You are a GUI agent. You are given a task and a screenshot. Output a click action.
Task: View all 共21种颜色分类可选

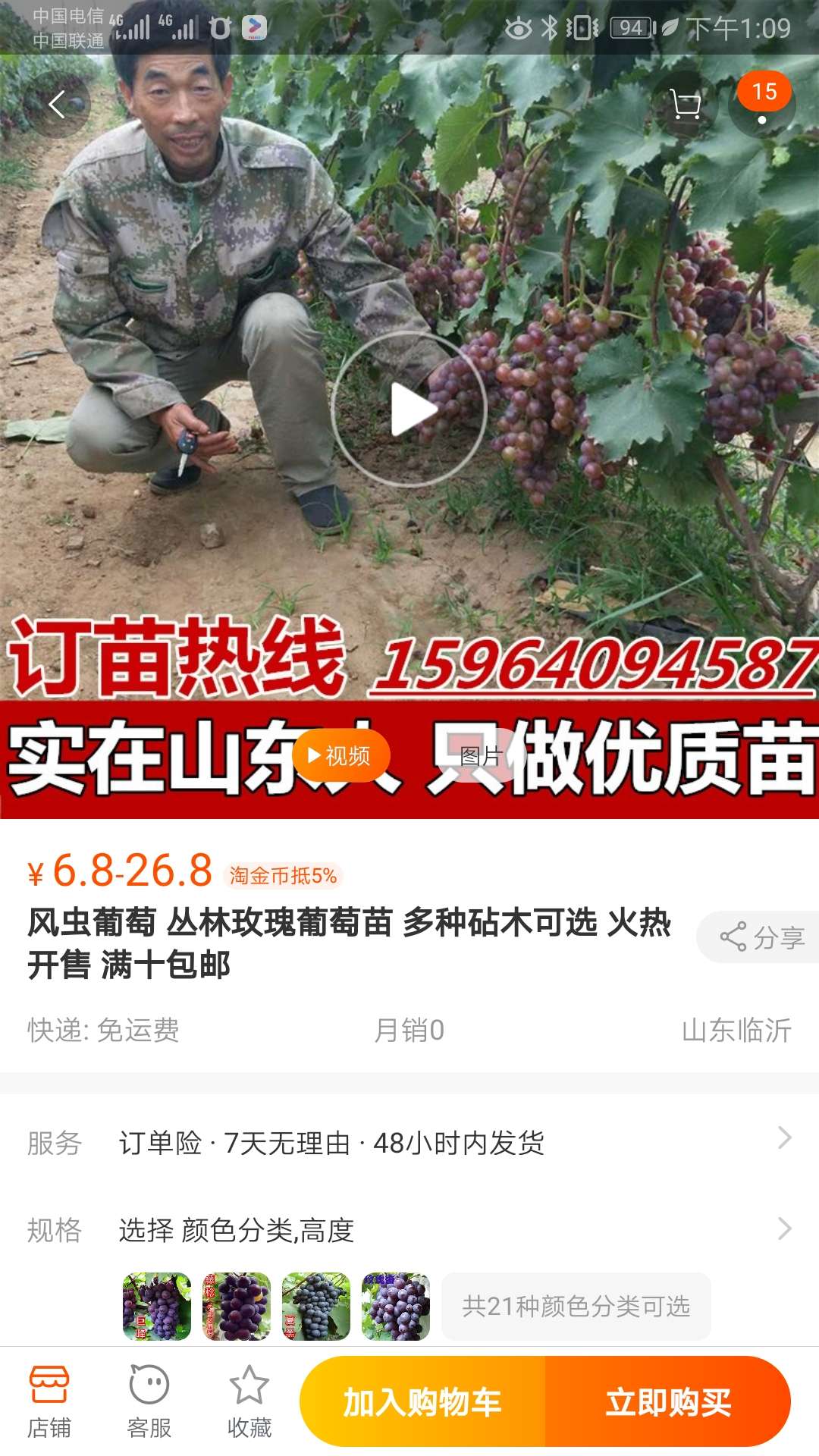(x=576, y=1306)
